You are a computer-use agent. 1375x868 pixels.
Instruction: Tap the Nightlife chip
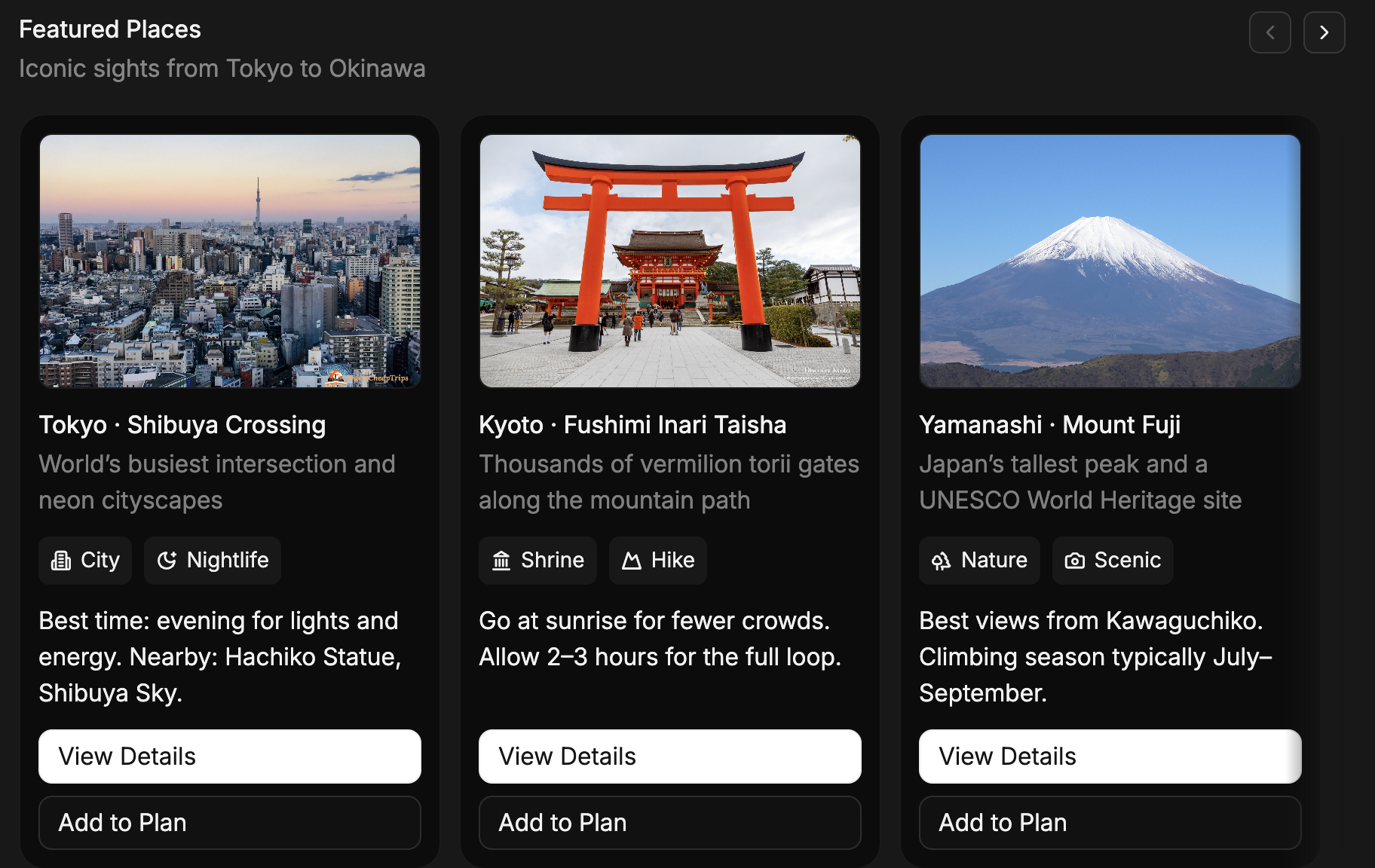click(213, 560)
